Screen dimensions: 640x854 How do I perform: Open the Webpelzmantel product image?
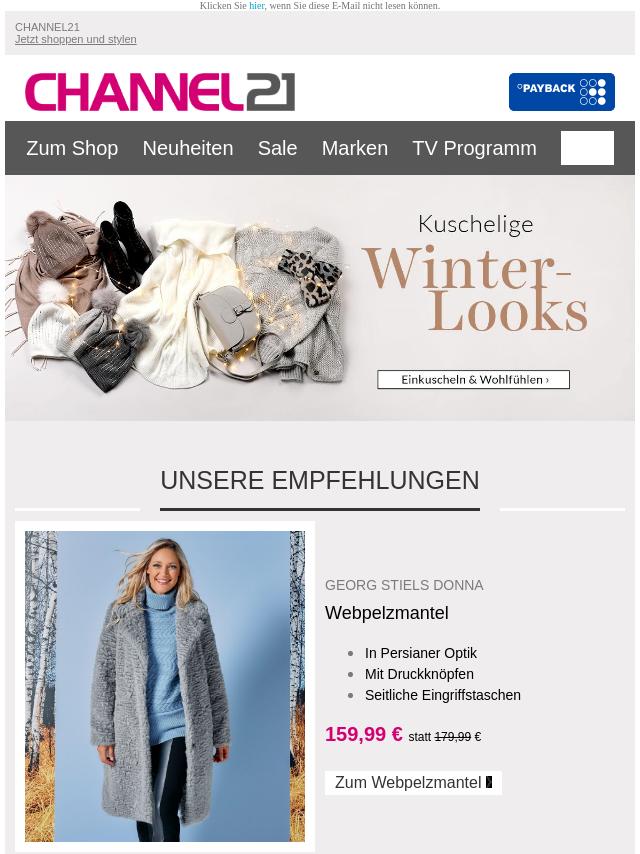(x=165, y=686)
